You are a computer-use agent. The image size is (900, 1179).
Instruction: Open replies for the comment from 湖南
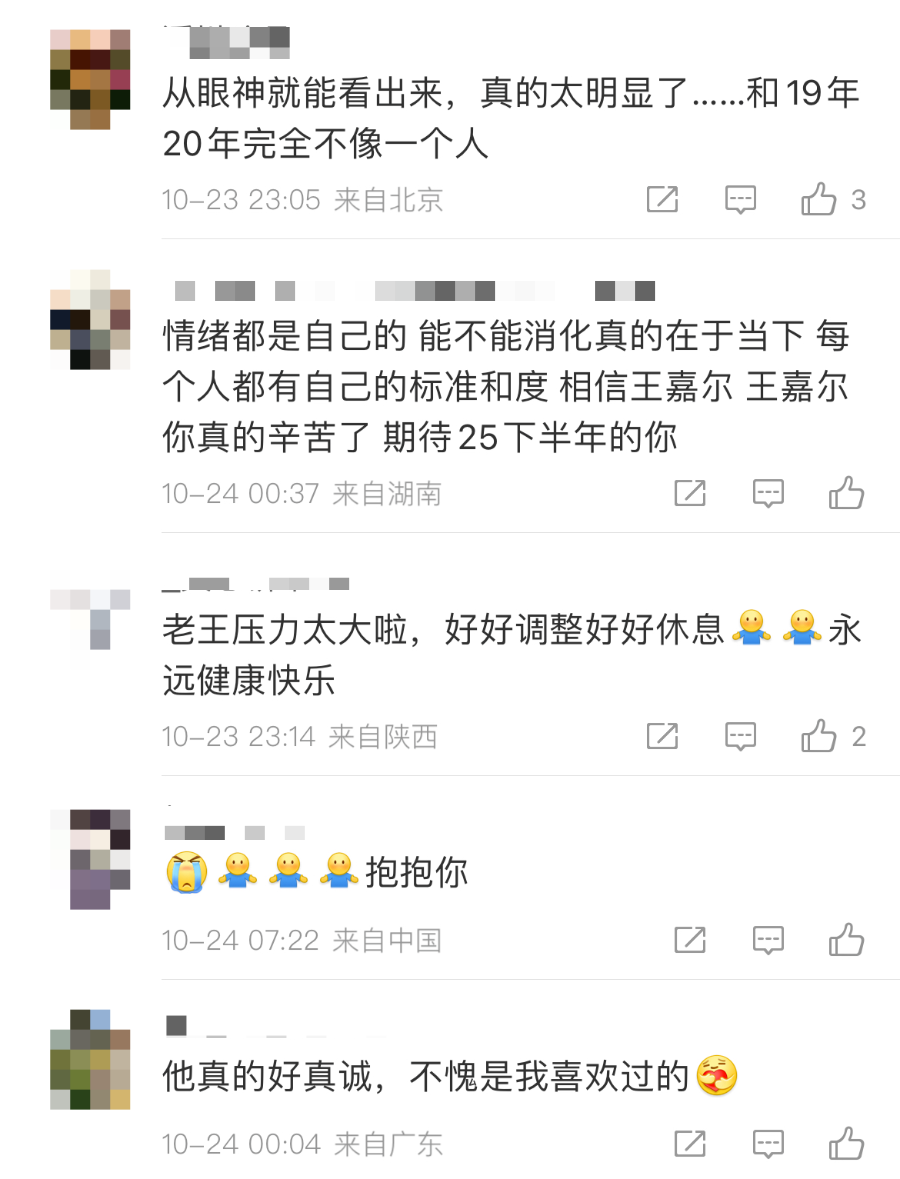768,493
